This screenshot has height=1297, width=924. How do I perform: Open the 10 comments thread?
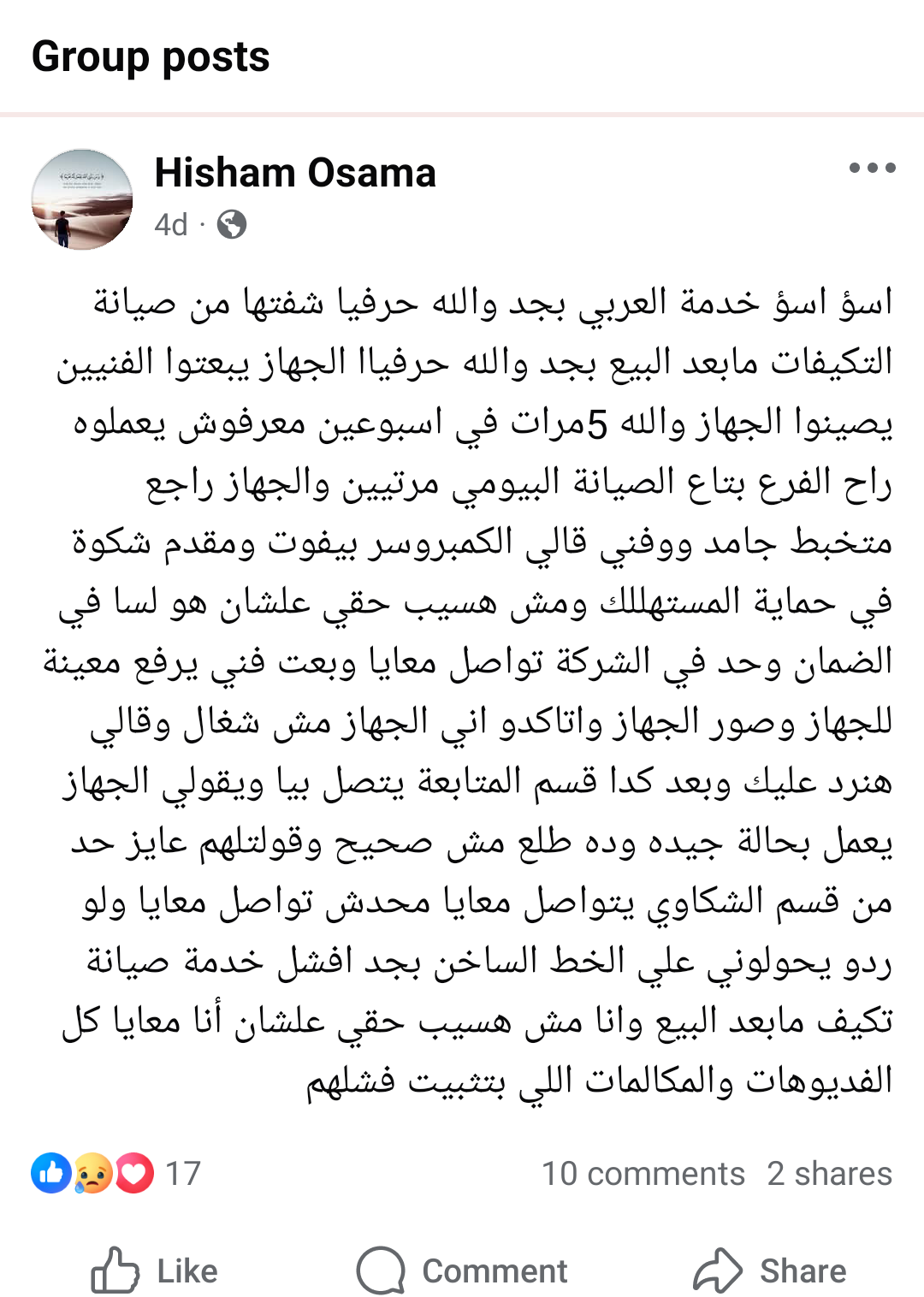(643, 1173)
